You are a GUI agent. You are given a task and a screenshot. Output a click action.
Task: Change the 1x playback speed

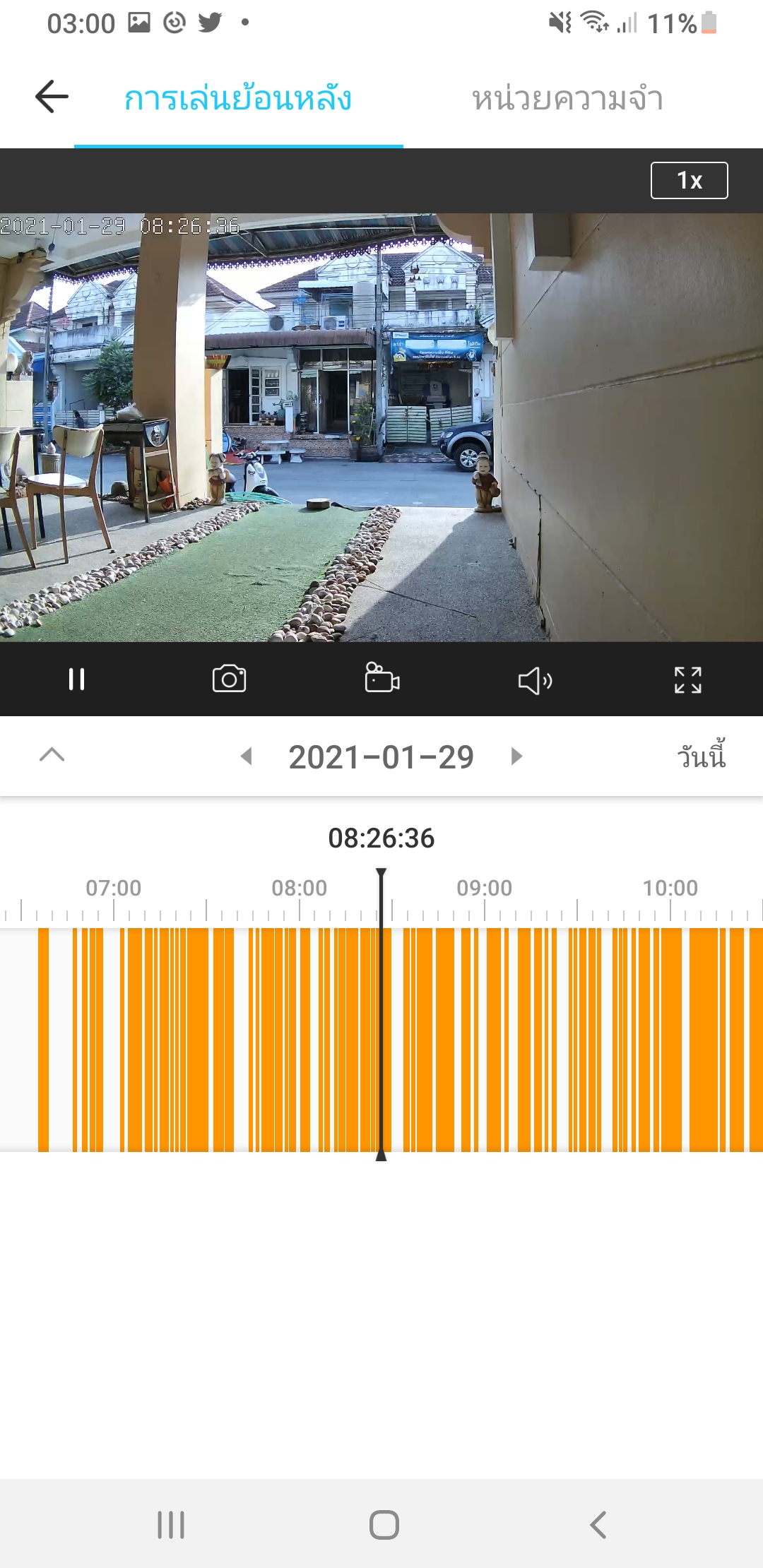pyautogui.click(x=689, y=181)
